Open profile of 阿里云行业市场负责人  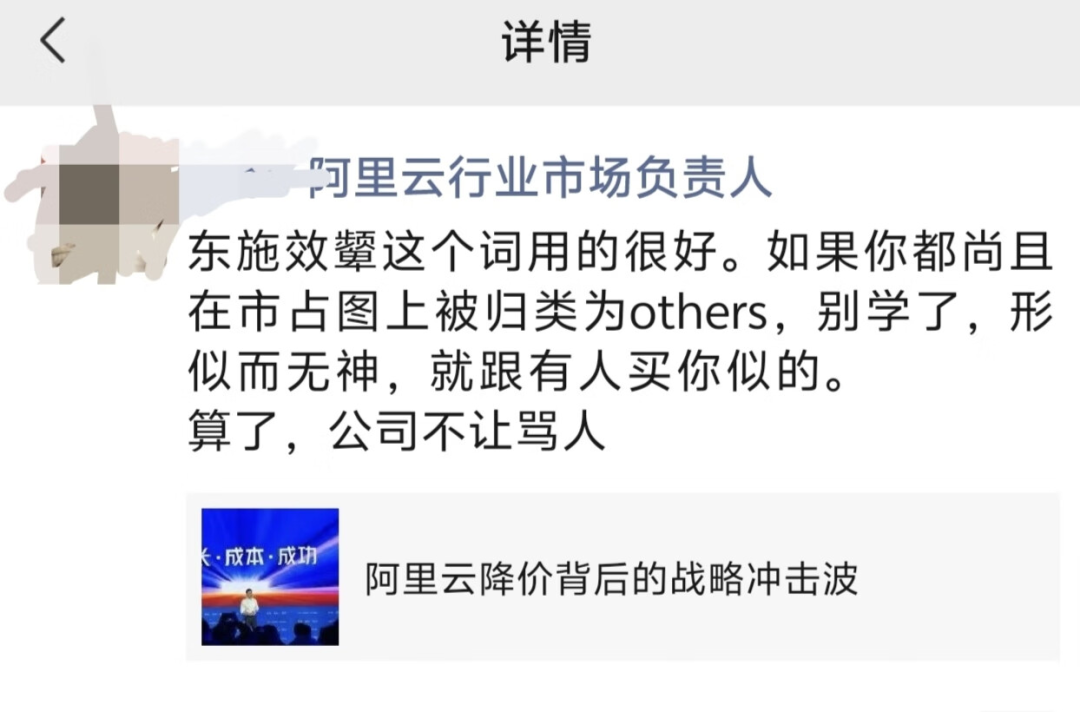pyautogui.click(x=540, y=180)
